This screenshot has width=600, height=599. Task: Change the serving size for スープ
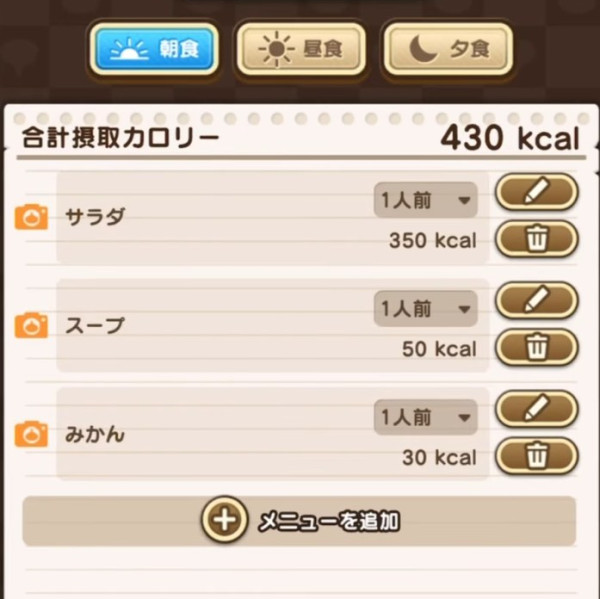click(x=426, y=309)
